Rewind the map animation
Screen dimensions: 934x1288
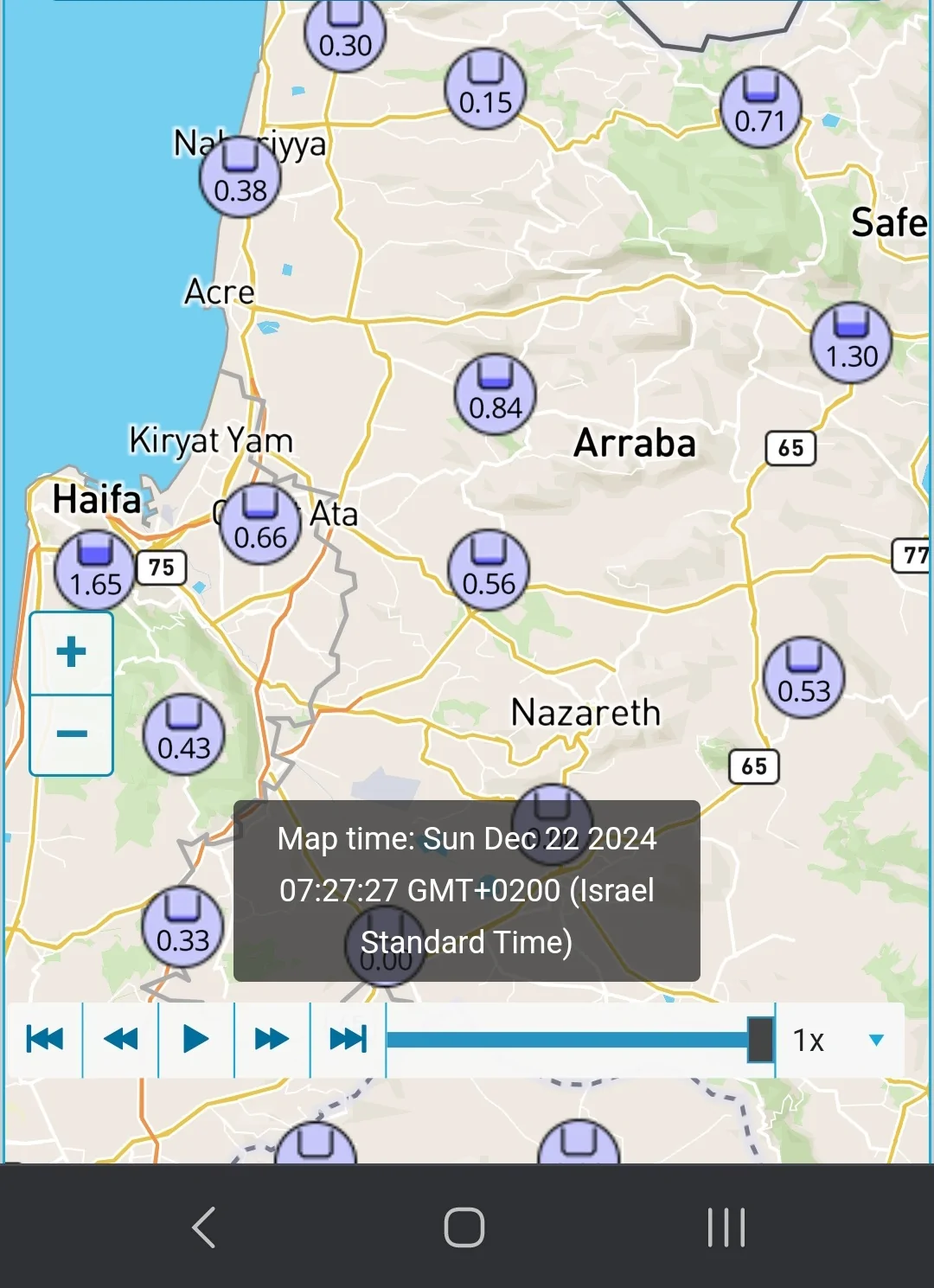pos(120,1039)
